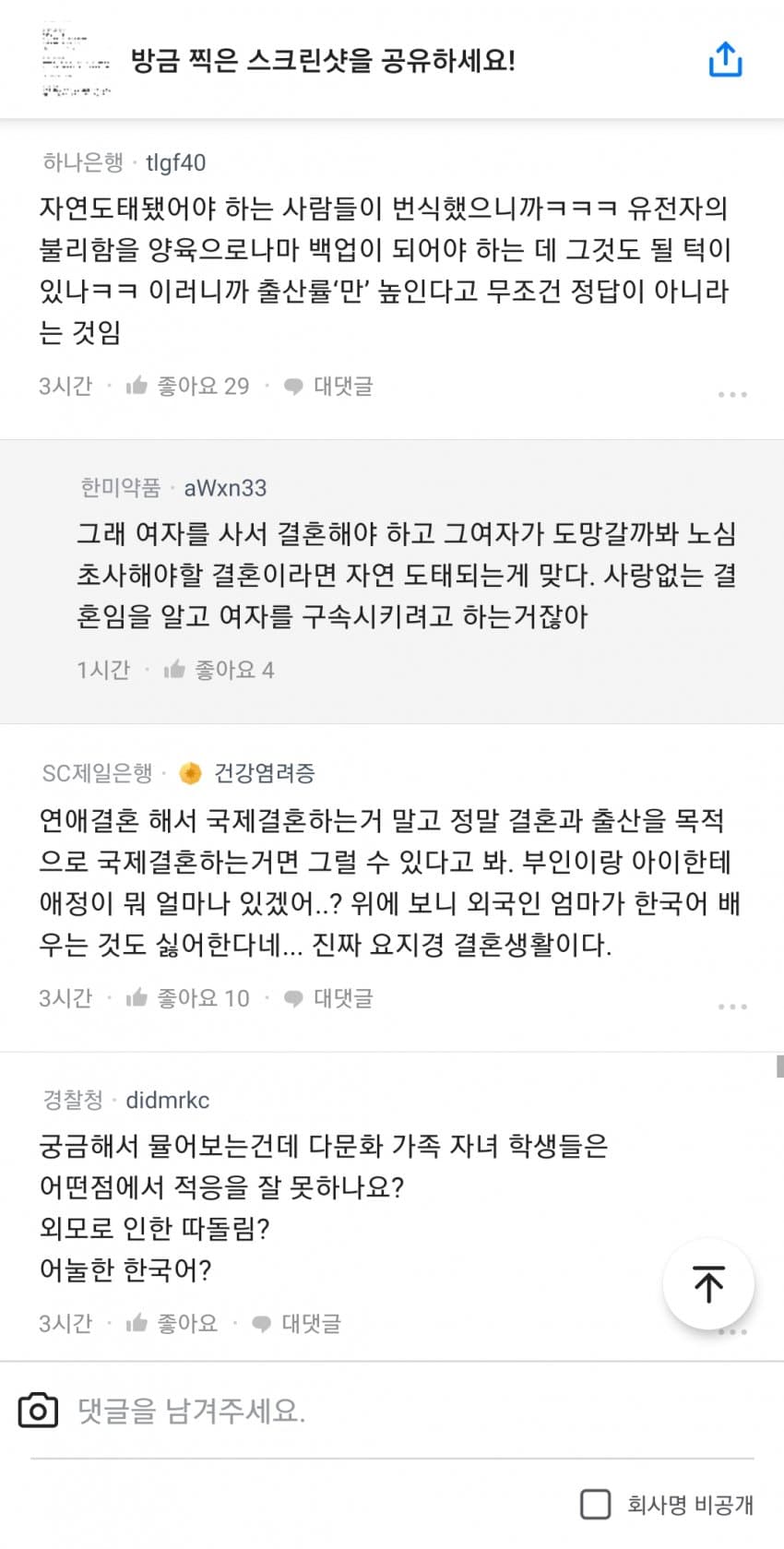Like the reply by aWxn33
The image size is (784, 1549).
220,670
